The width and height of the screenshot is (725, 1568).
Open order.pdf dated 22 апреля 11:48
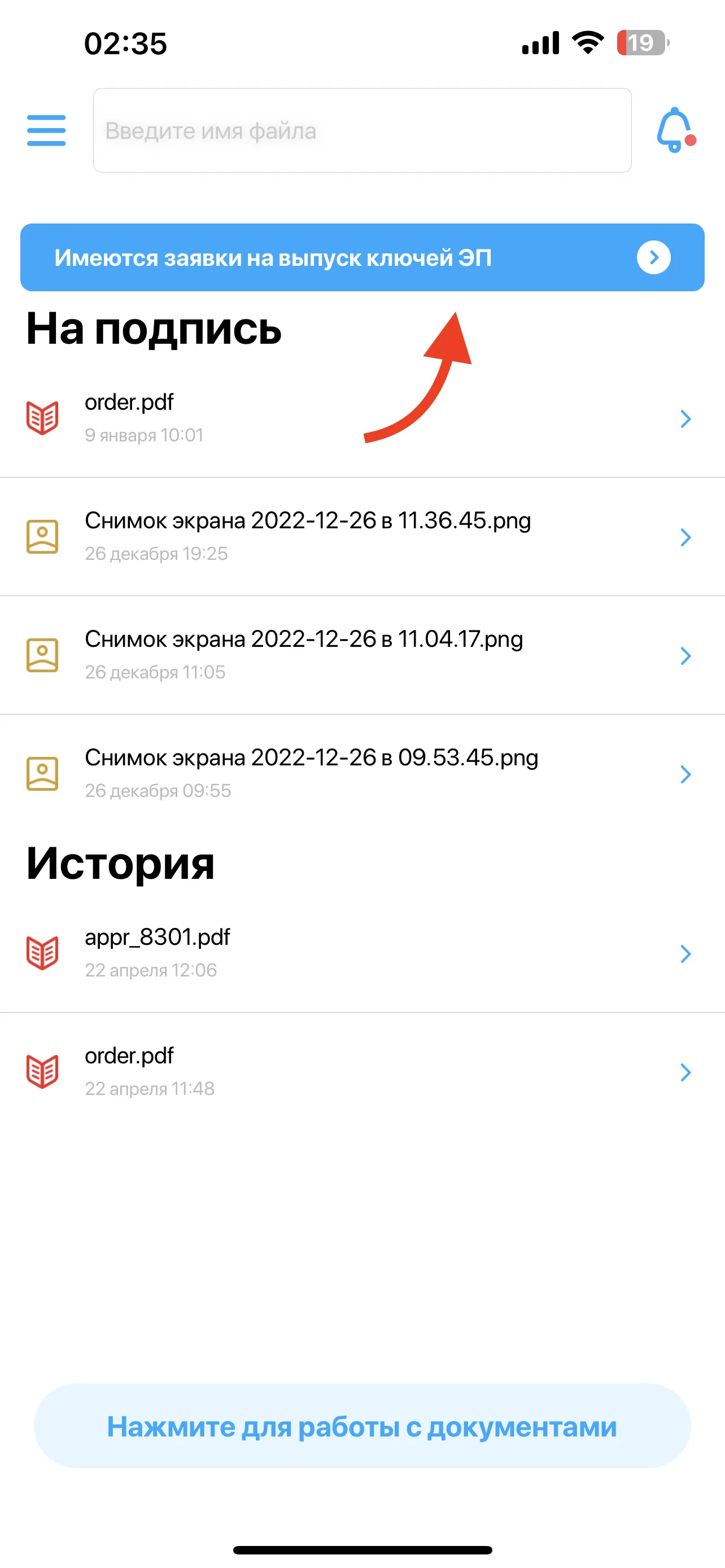point(362,1072)
